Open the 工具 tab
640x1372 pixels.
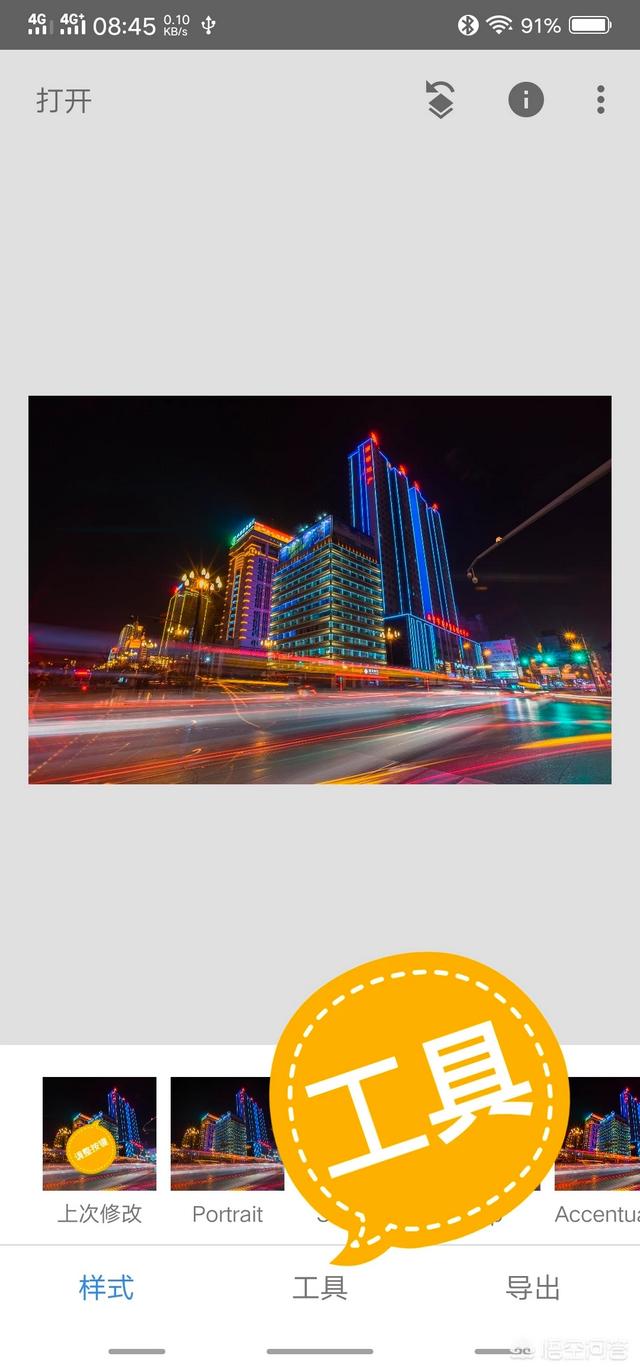(320, 1288)
